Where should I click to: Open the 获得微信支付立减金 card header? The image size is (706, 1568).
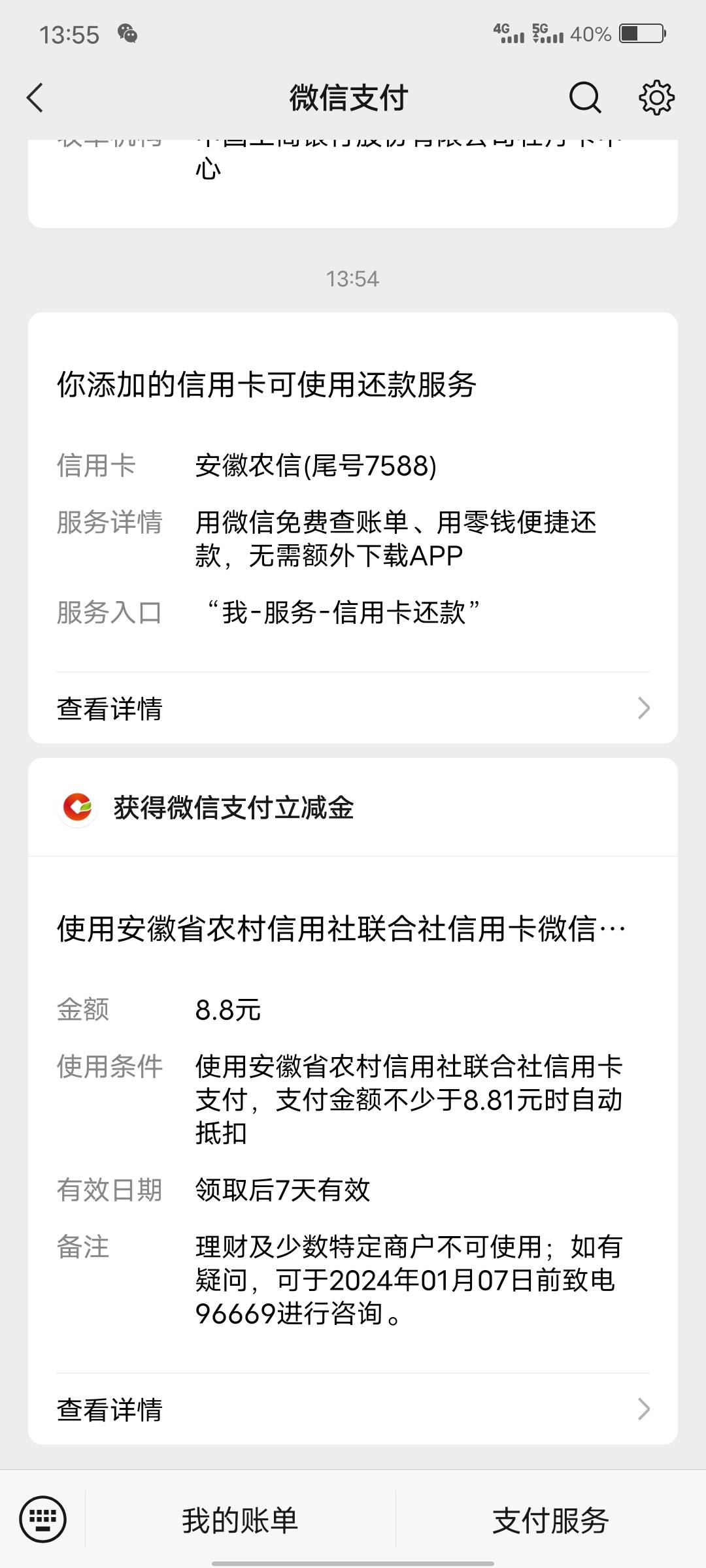click(x=353, y=808)
